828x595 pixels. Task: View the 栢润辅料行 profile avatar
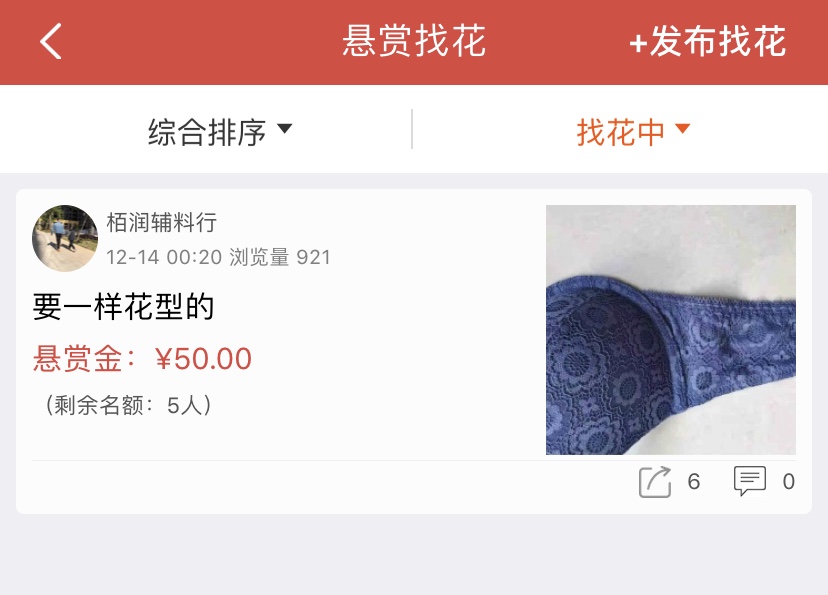pos(65,239)
